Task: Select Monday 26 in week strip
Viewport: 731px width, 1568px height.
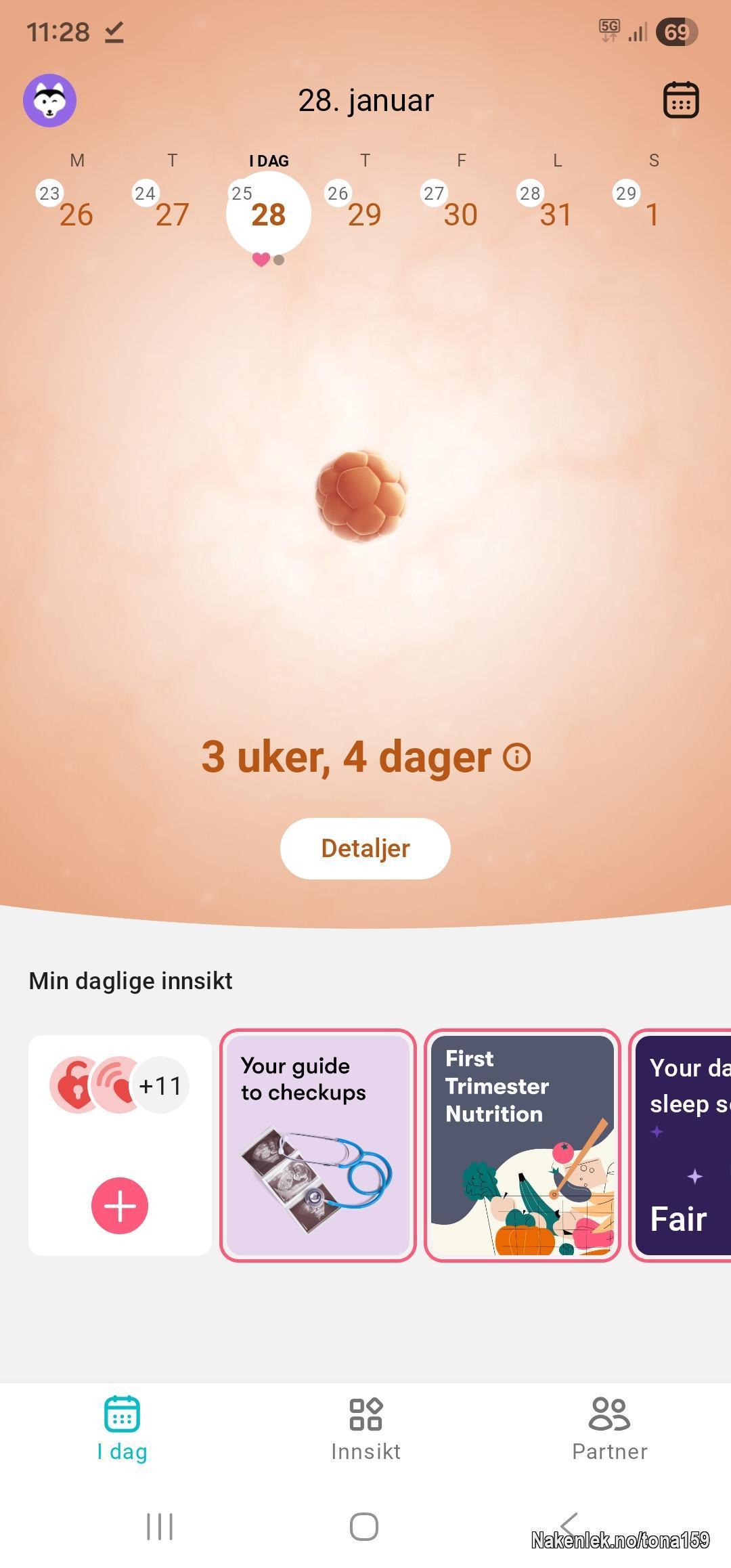Action: pos(76,214)
